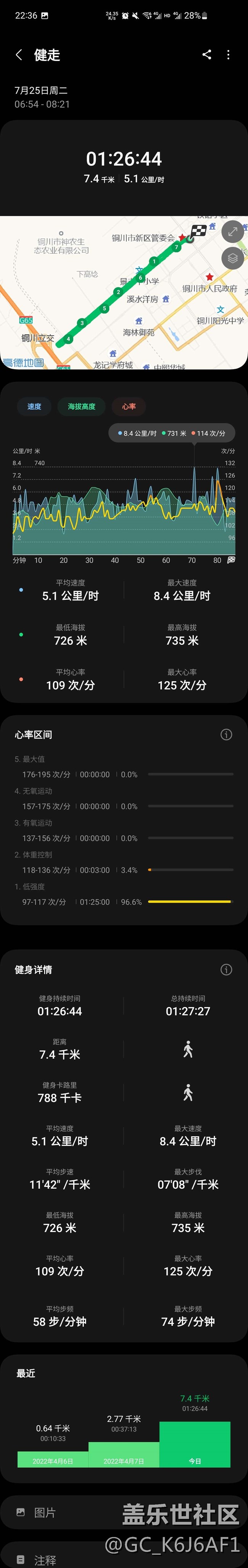Expand the route map to full screen

pos(232,231)
